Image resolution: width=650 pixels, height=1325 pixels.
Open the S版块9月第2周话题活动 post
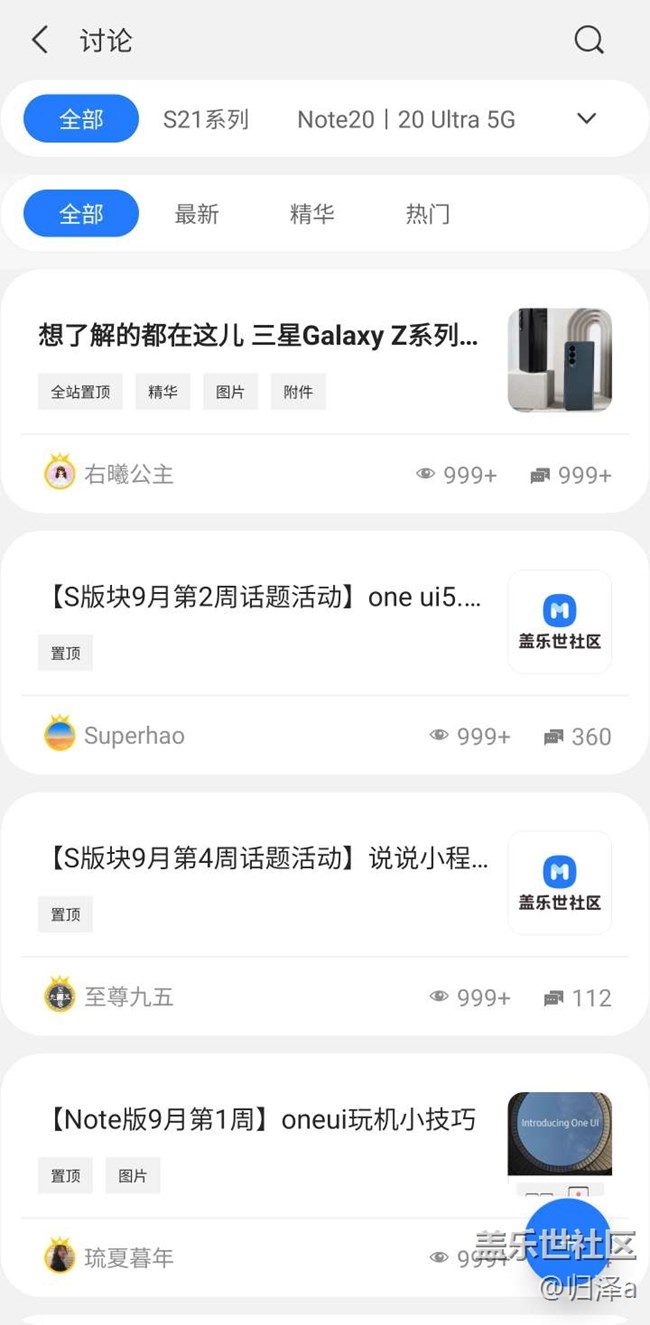point(264,598)
